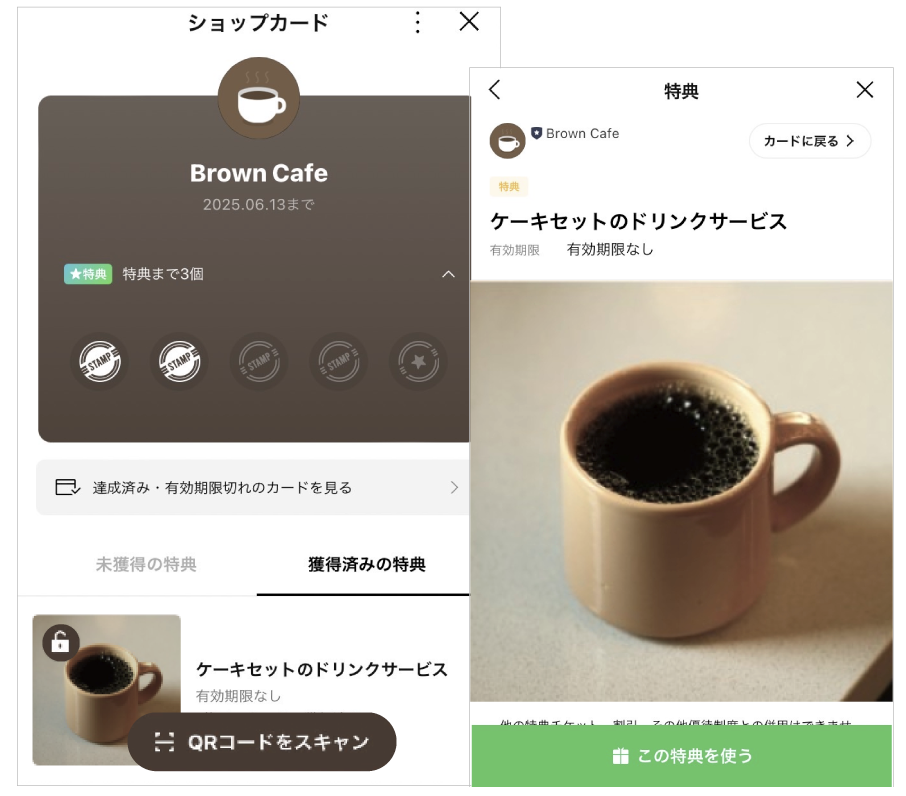906x796 pixels.
Task: Close the 特典 page
Action: [x=865, y=90]
